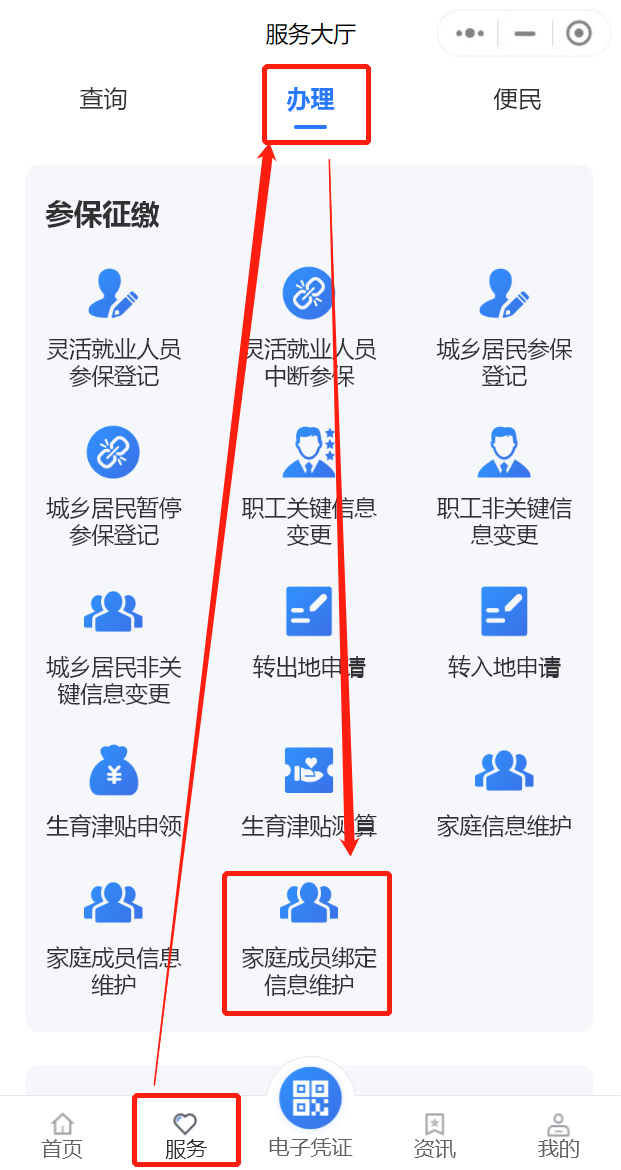Open 城乡居民暂停参保登记
Screen dimensions: 621x1170
click(113, 486)
